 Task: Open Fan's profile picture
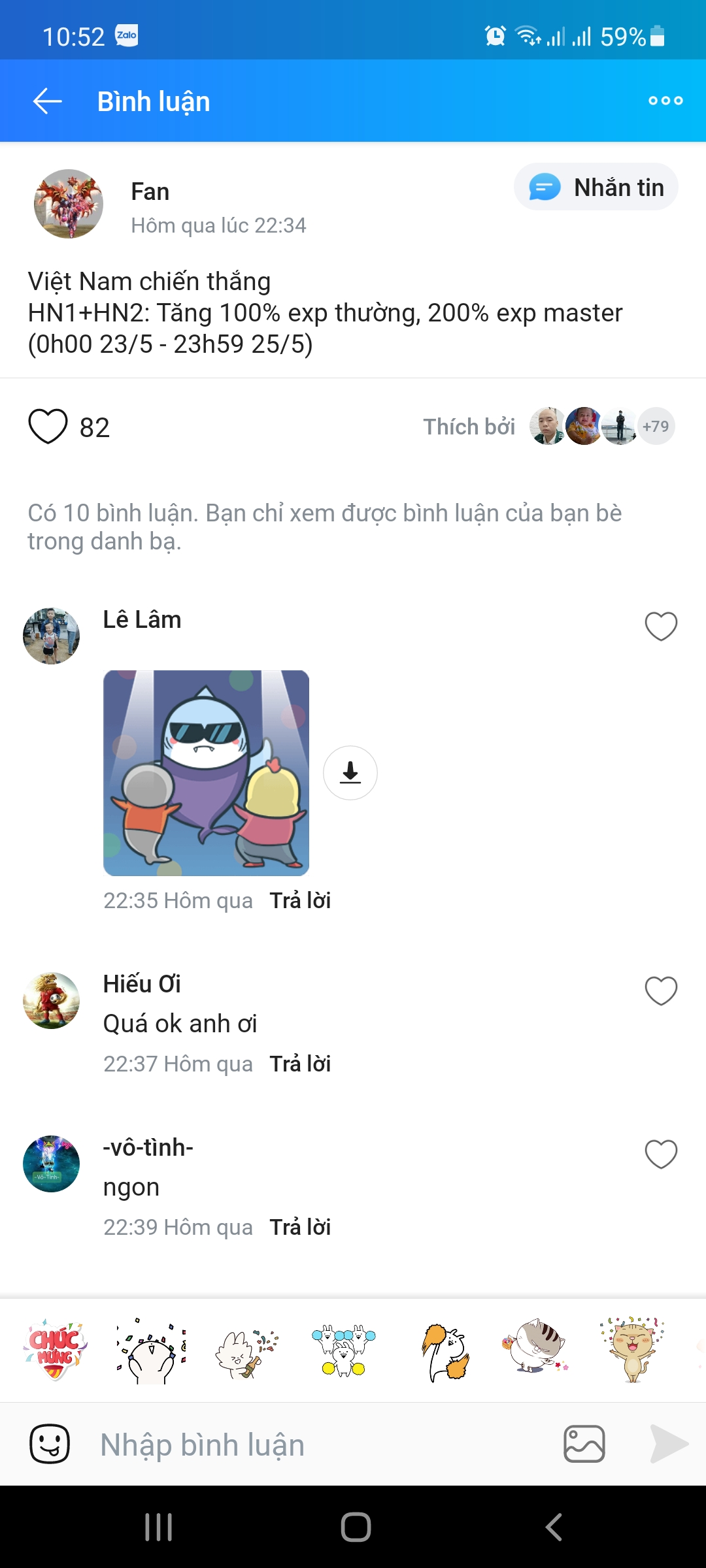point(69,204)
